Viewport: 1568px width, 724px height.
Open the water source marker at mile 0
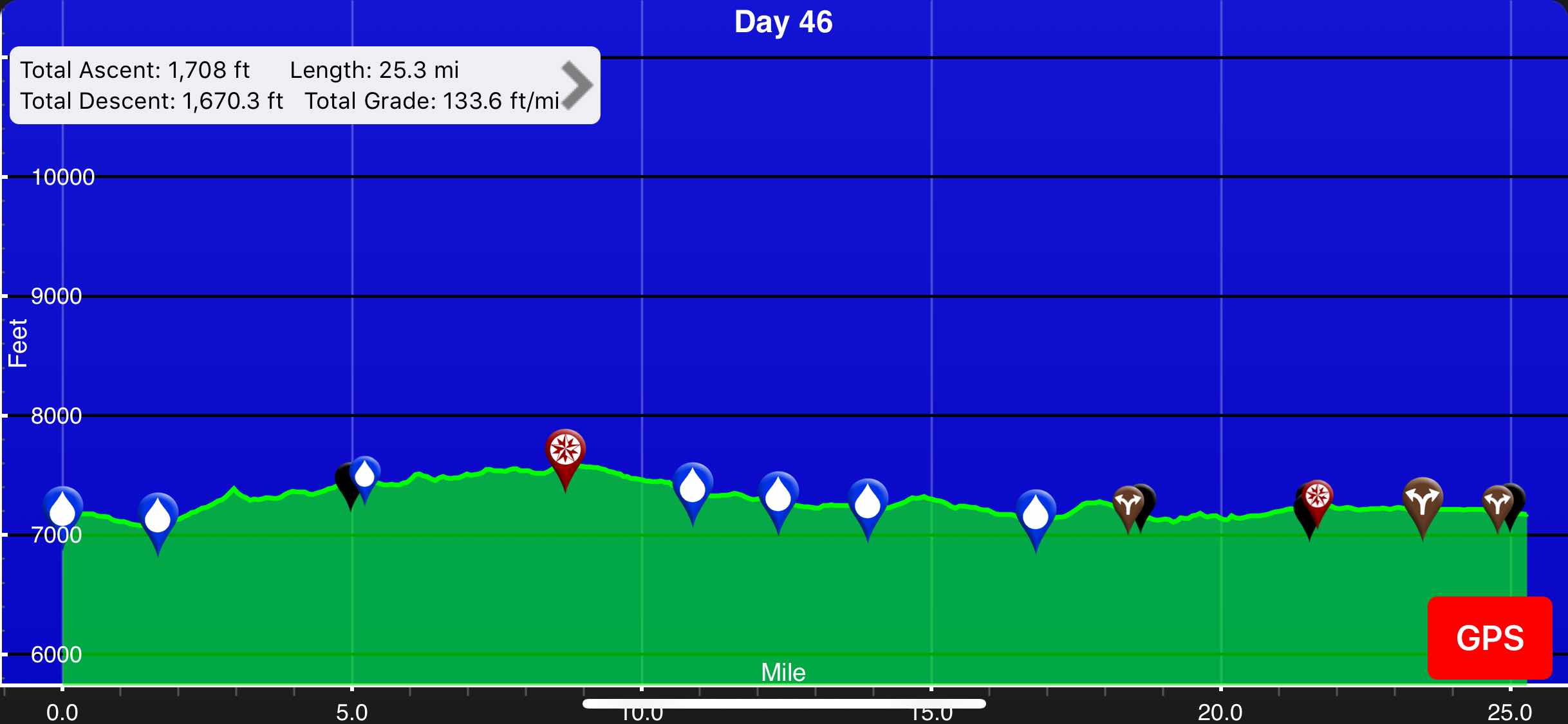point(62,508)
